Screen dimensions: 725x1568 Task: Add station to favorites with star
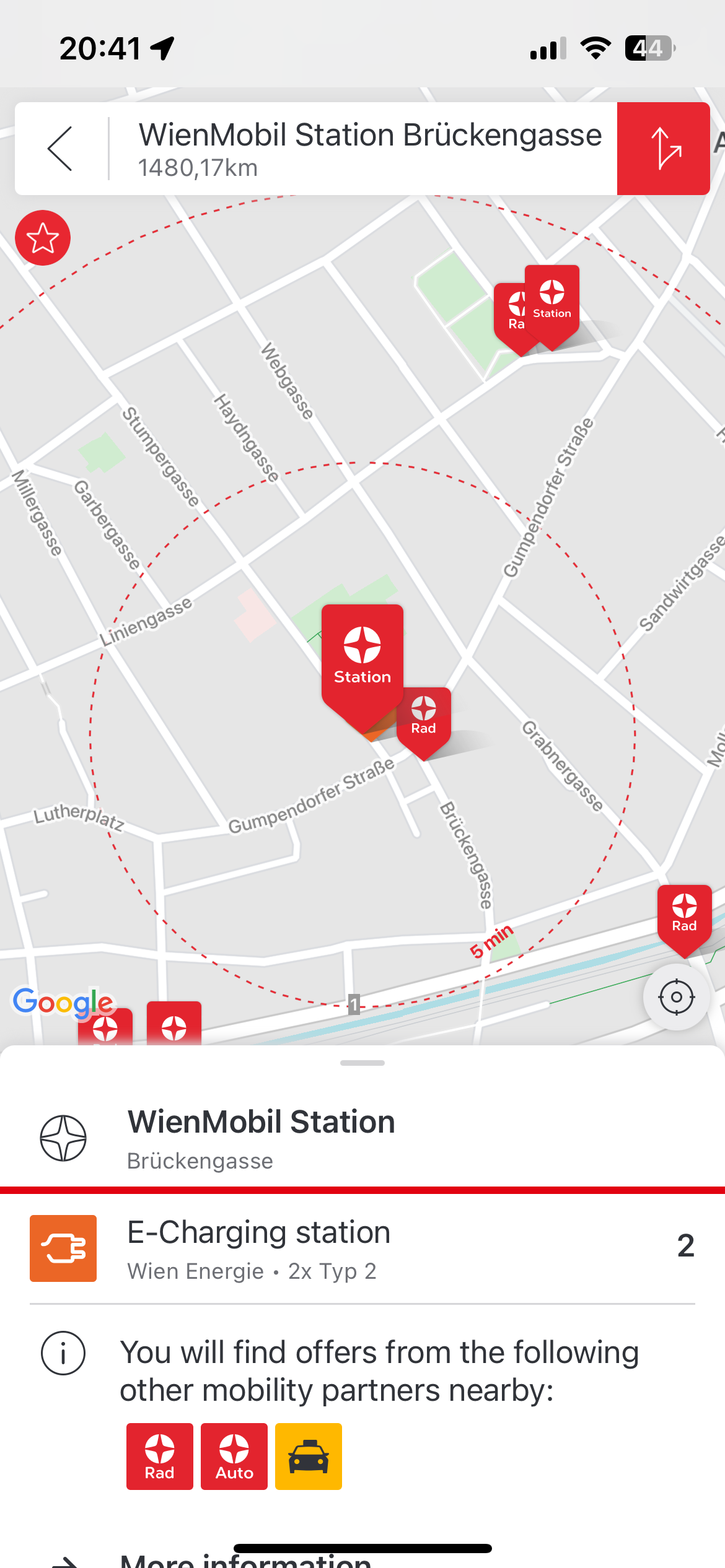43,238
